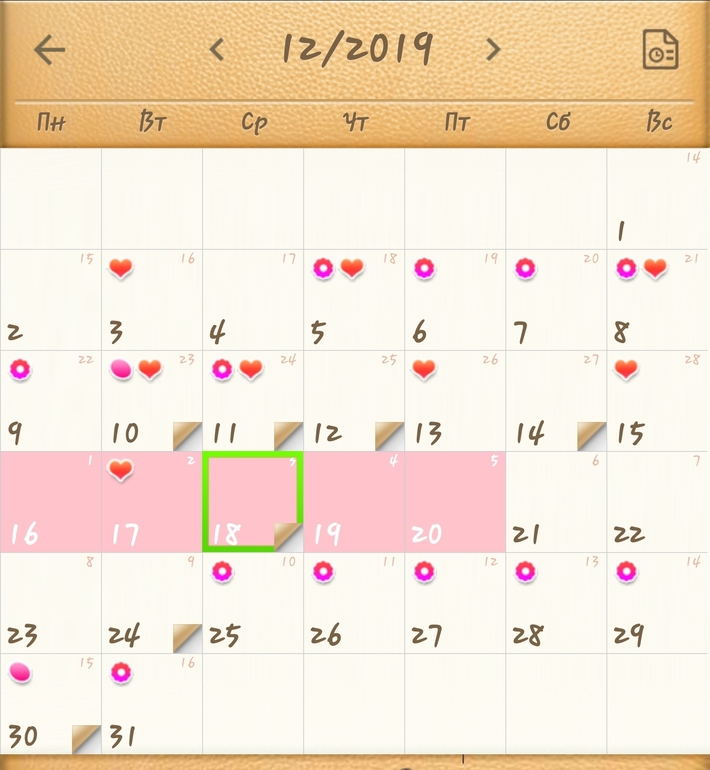
Task: Open December 30 day cell
Action: pyautogui.click(x=51, y=704)
